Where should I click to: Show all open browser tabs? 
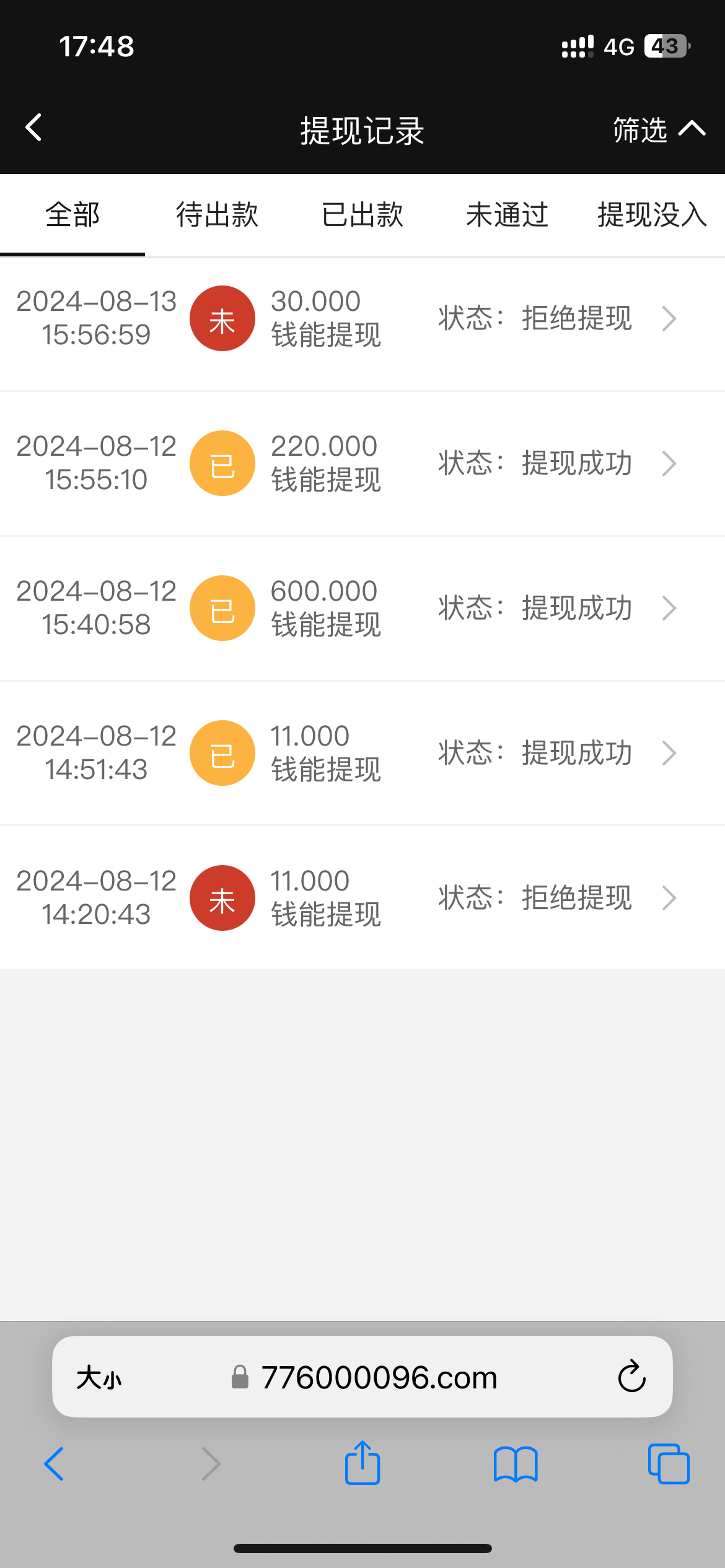pos(669,1464)
